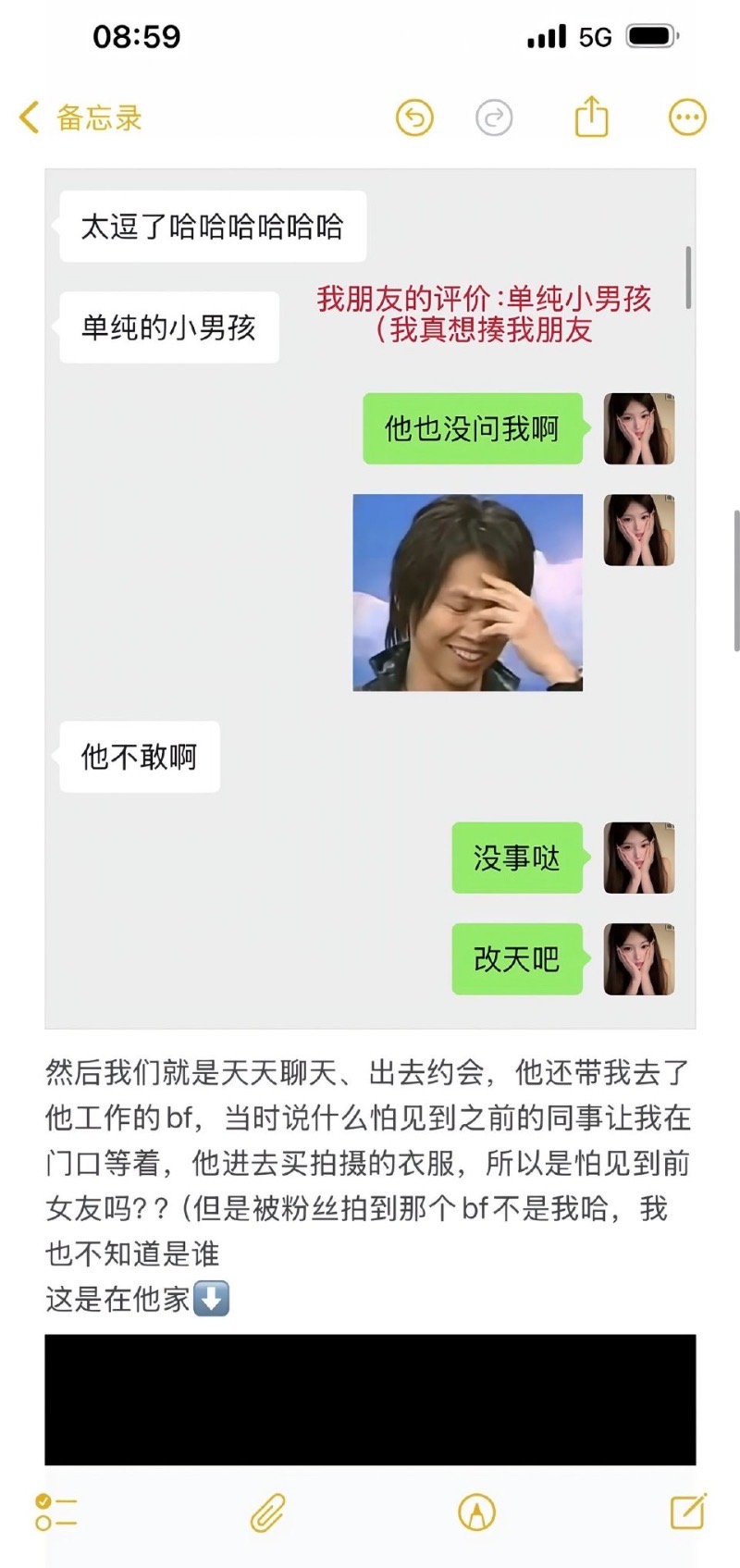Add a checklist to the note
740x1568 pixels.
pos(55,1512)
